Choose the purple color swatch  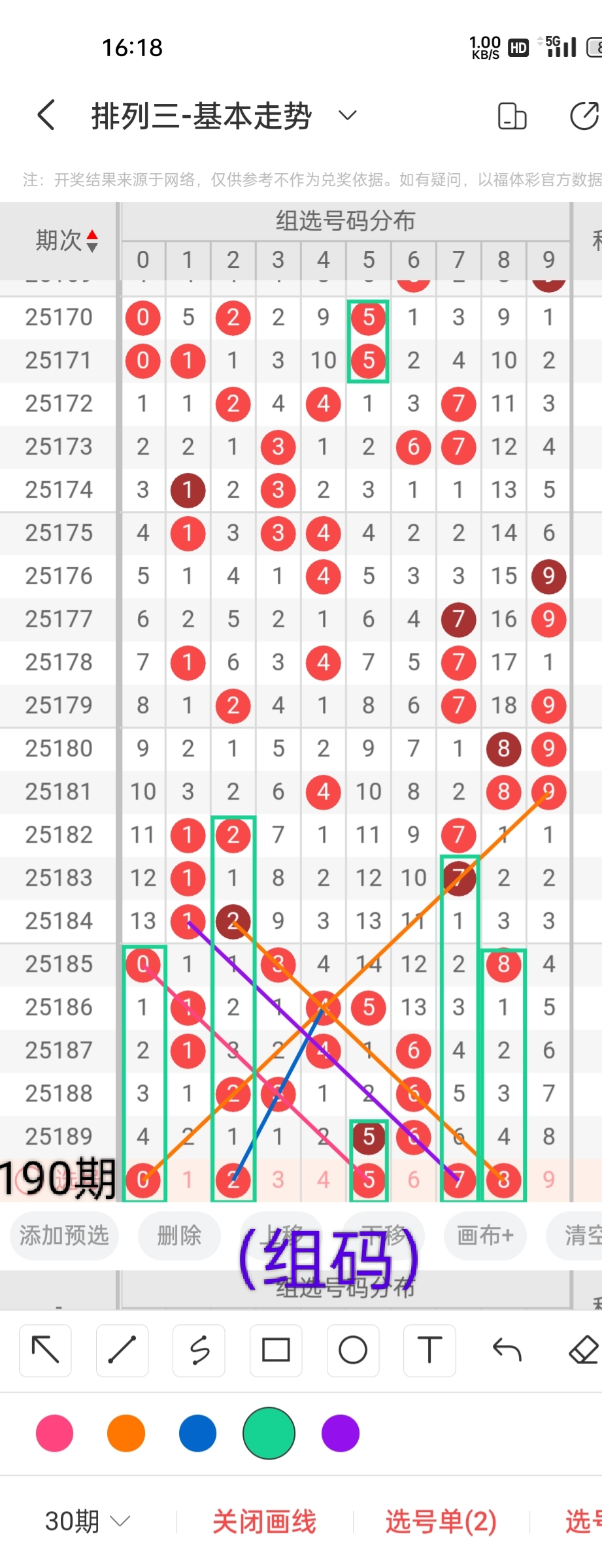(341, 1433)
